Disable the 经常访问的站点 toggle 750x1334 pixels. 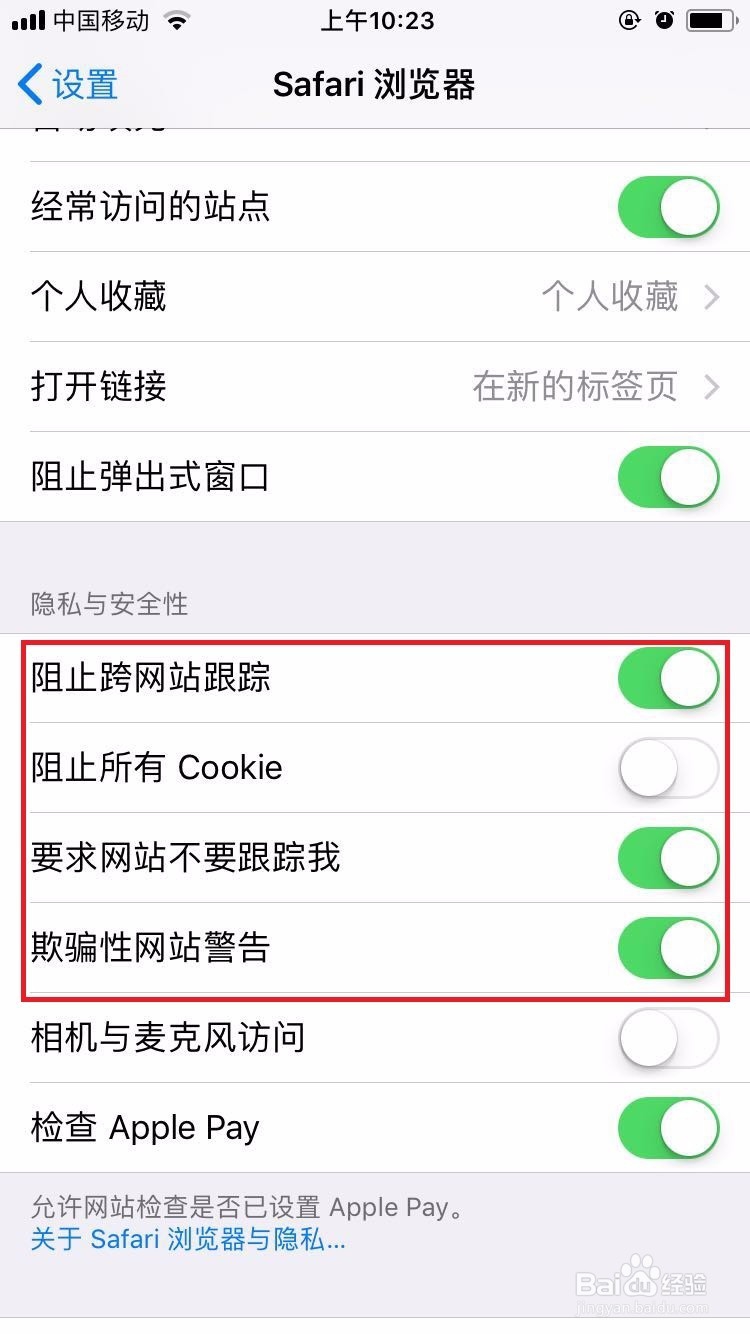point(667,207)
